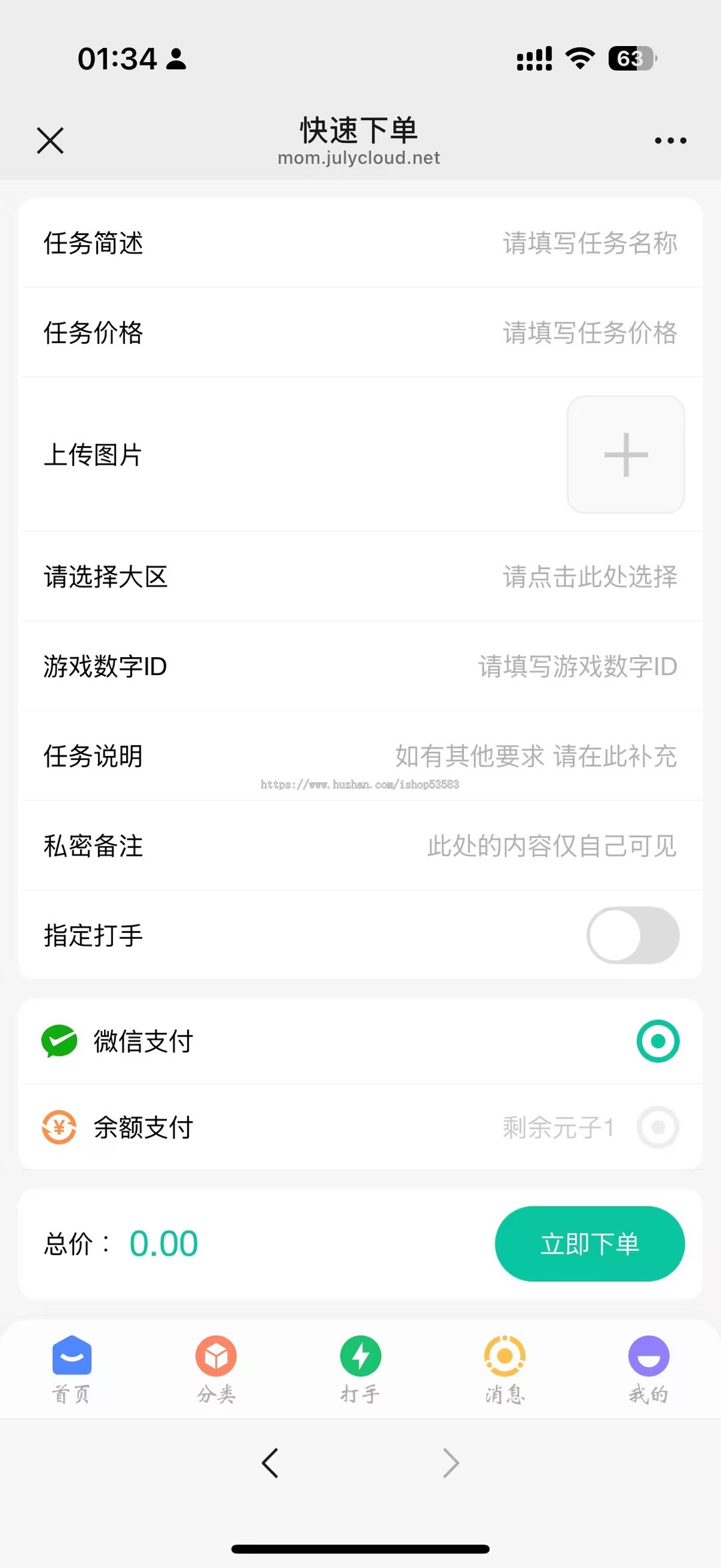Tap the back arrow at page bottom
This screenshot has width=721, height=1568.
click(270, 1462)
